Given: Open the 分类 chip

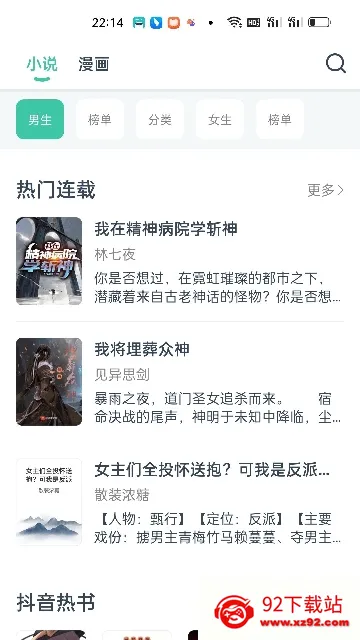Looking at the screenshot, I should (x=160, y=119).
